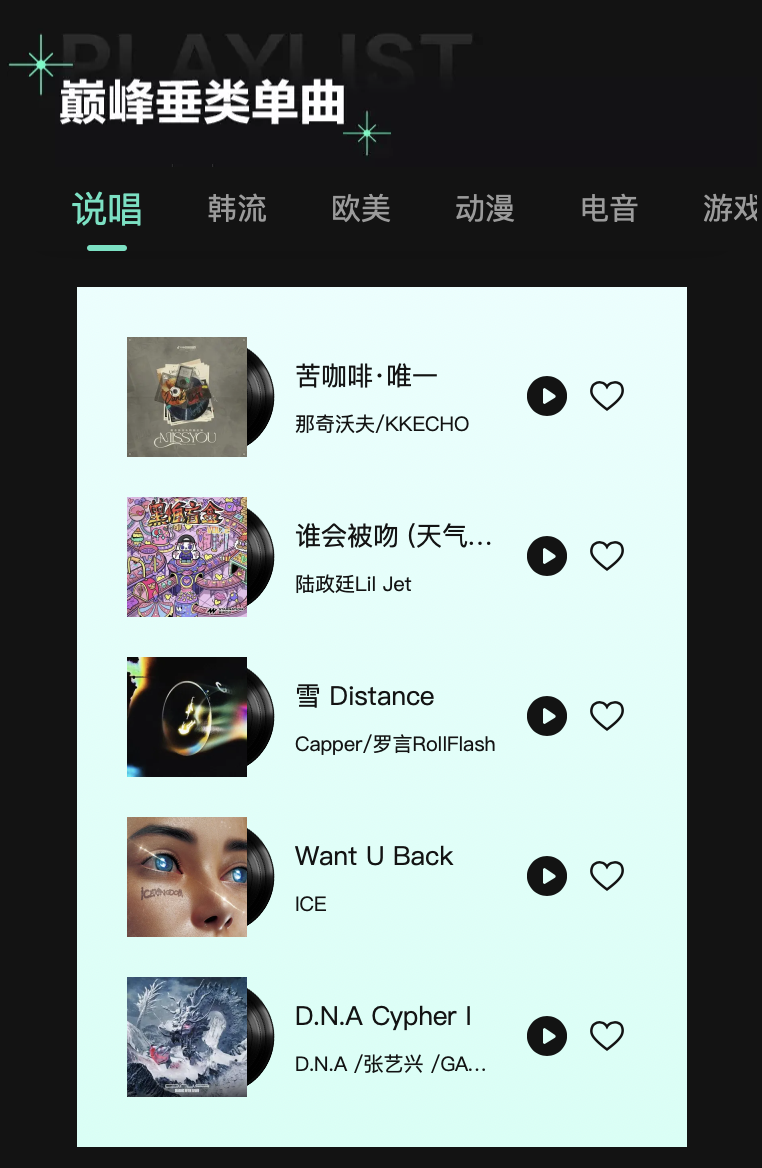Open the D.N.A Cypher I cover art
762x1168 pixels.
click(187, 1037)
